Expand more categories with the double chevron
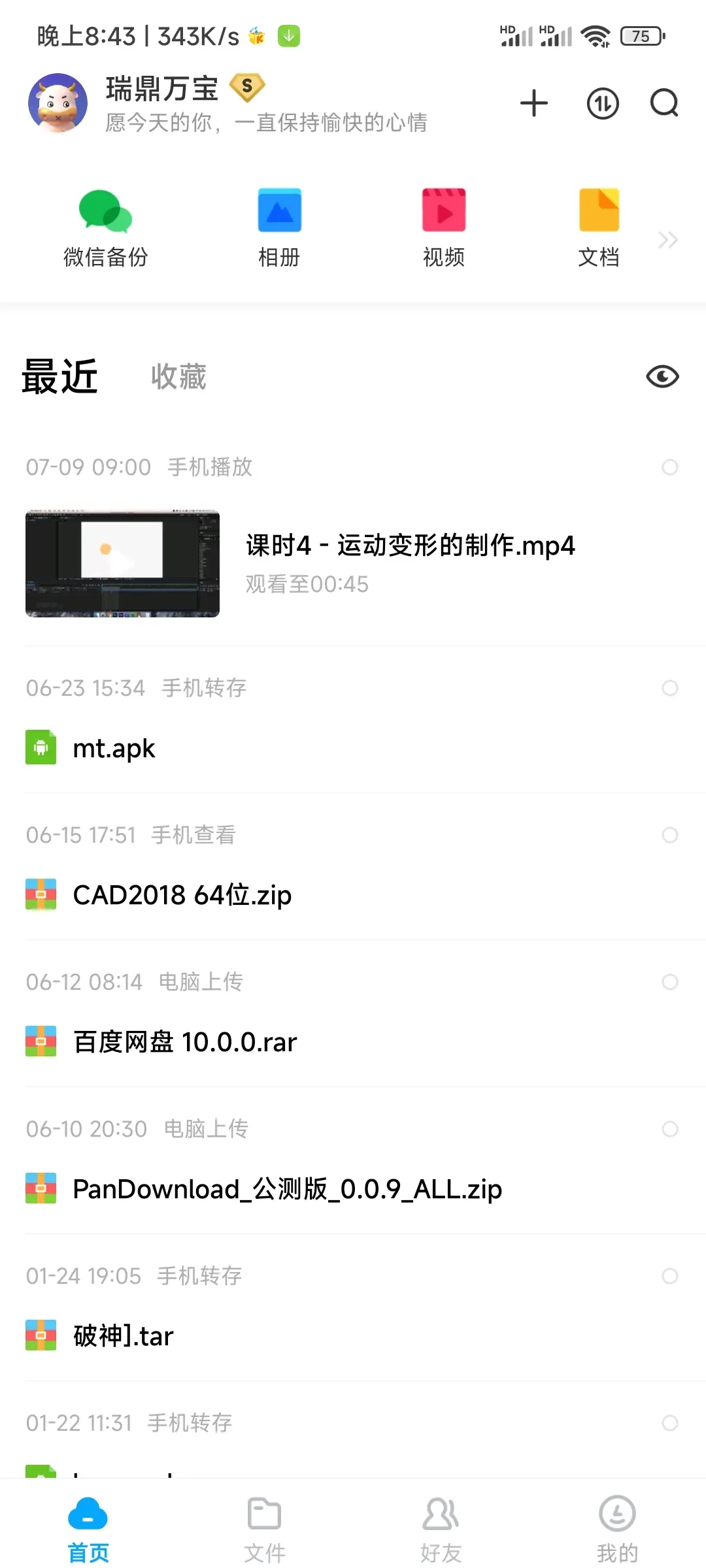 tap(668, 240)
